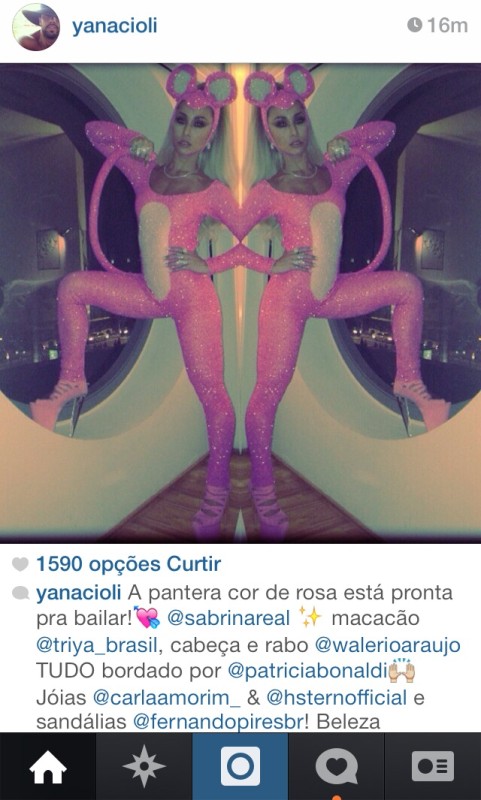The width and height of the screenshot is (481, 800).
Task: Open yanacioli's profile picture
Action: click(x=36, y=27)
